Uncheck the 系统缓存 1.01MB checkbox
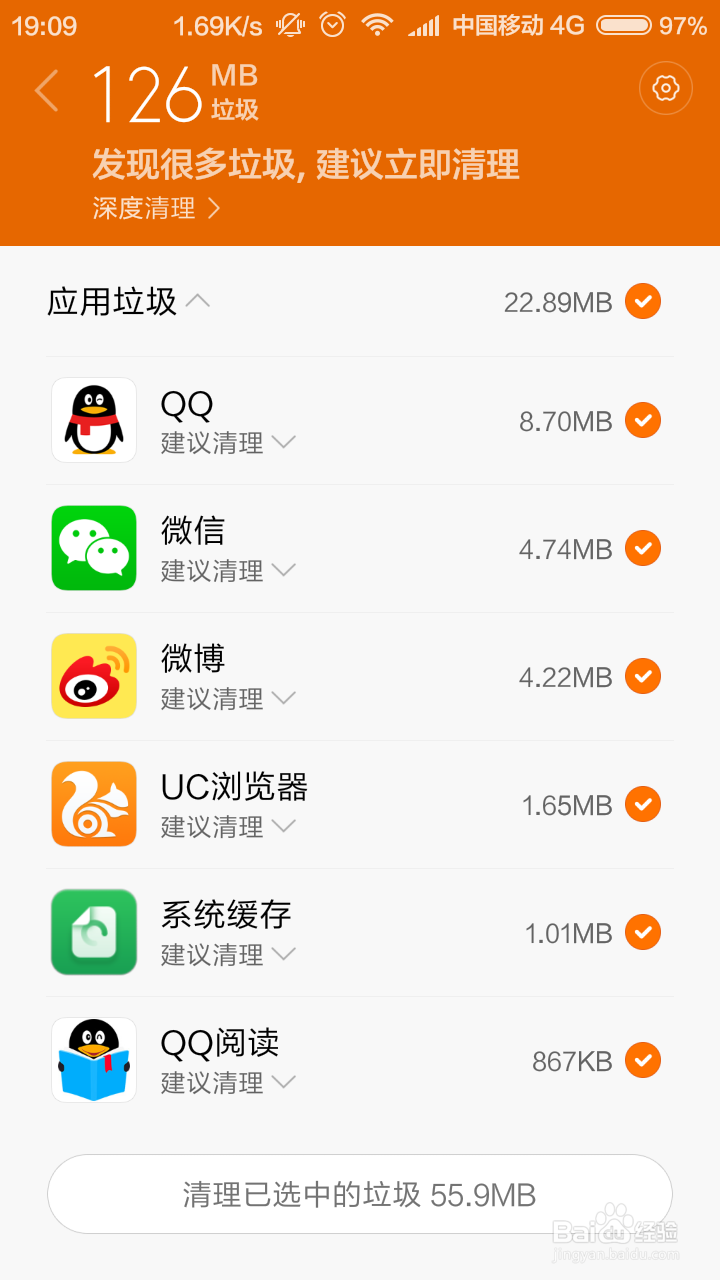This screenshot has height=1280, width=720. pyautogui.click(x=643, y=932)
